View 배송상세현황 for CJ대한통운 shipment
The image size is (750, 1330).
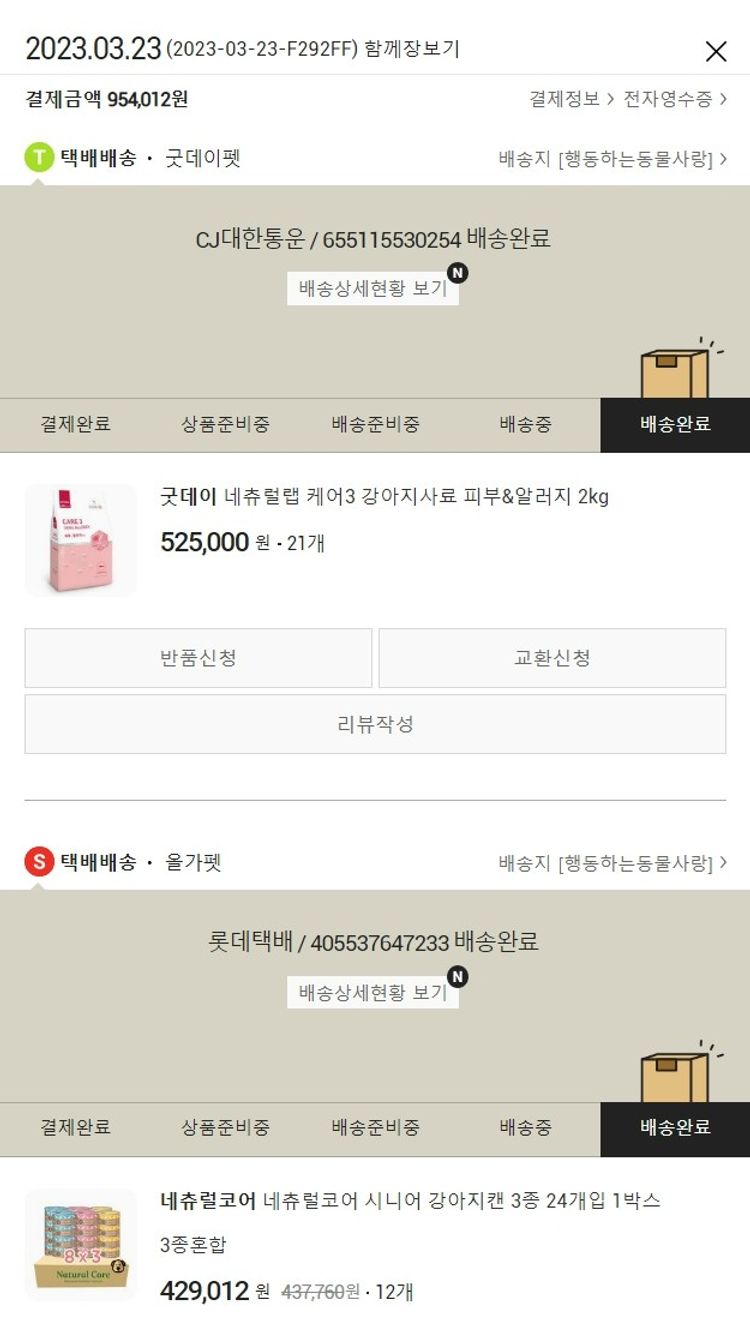372,289
